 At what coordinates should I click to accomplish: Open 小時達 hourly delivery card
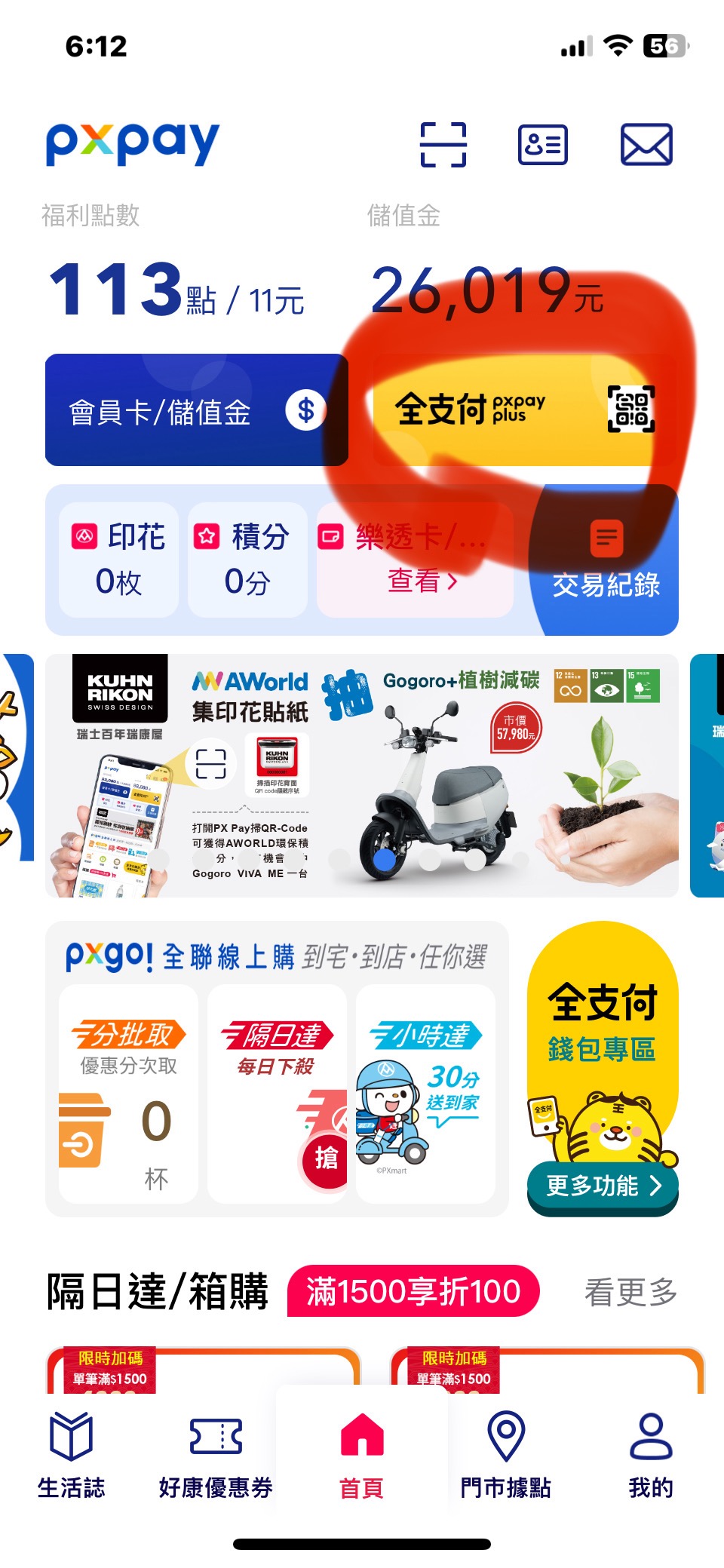(x=425, y=1094)
